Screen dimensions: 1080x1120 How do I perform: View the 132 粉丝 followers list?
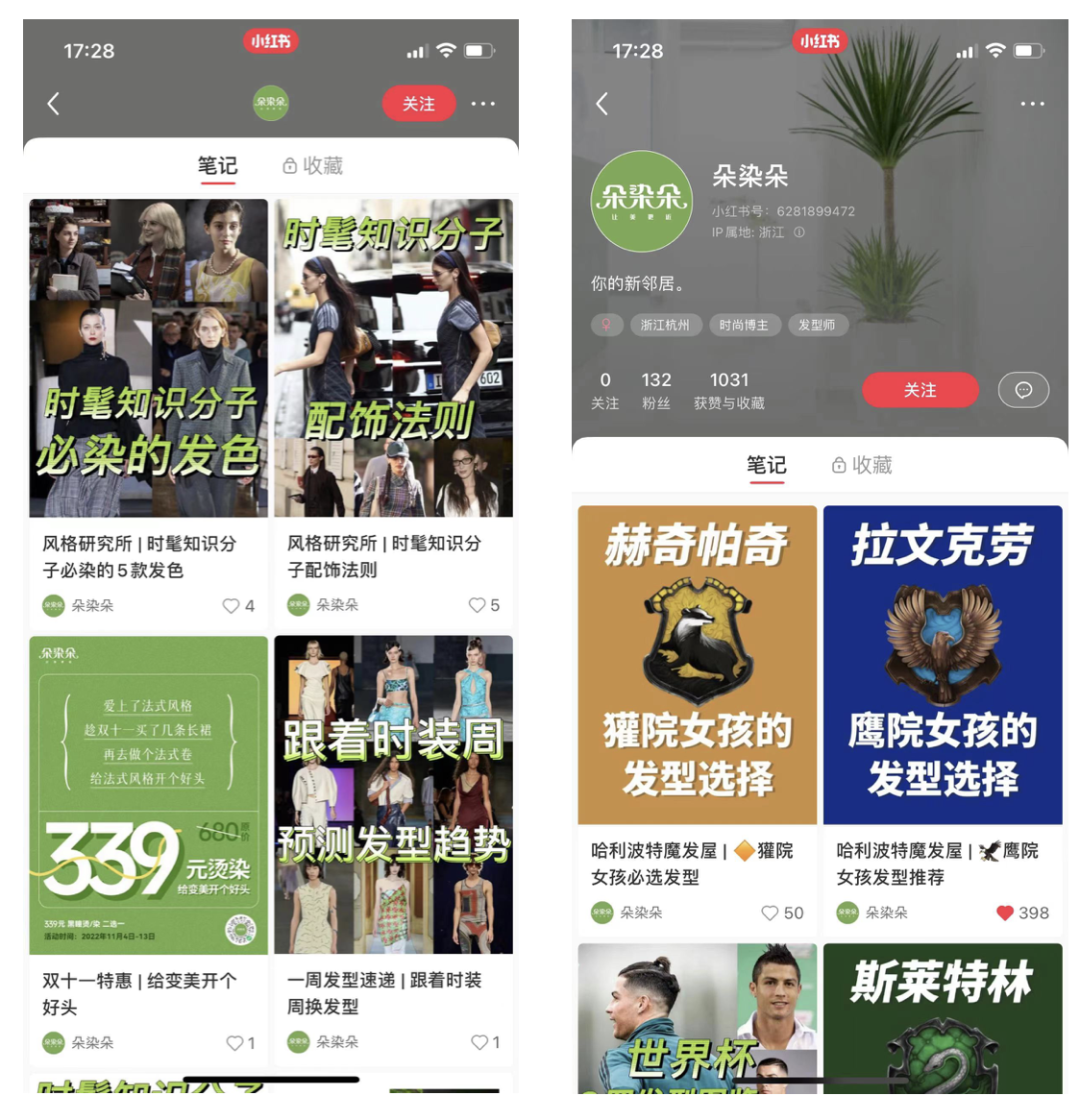656,390
